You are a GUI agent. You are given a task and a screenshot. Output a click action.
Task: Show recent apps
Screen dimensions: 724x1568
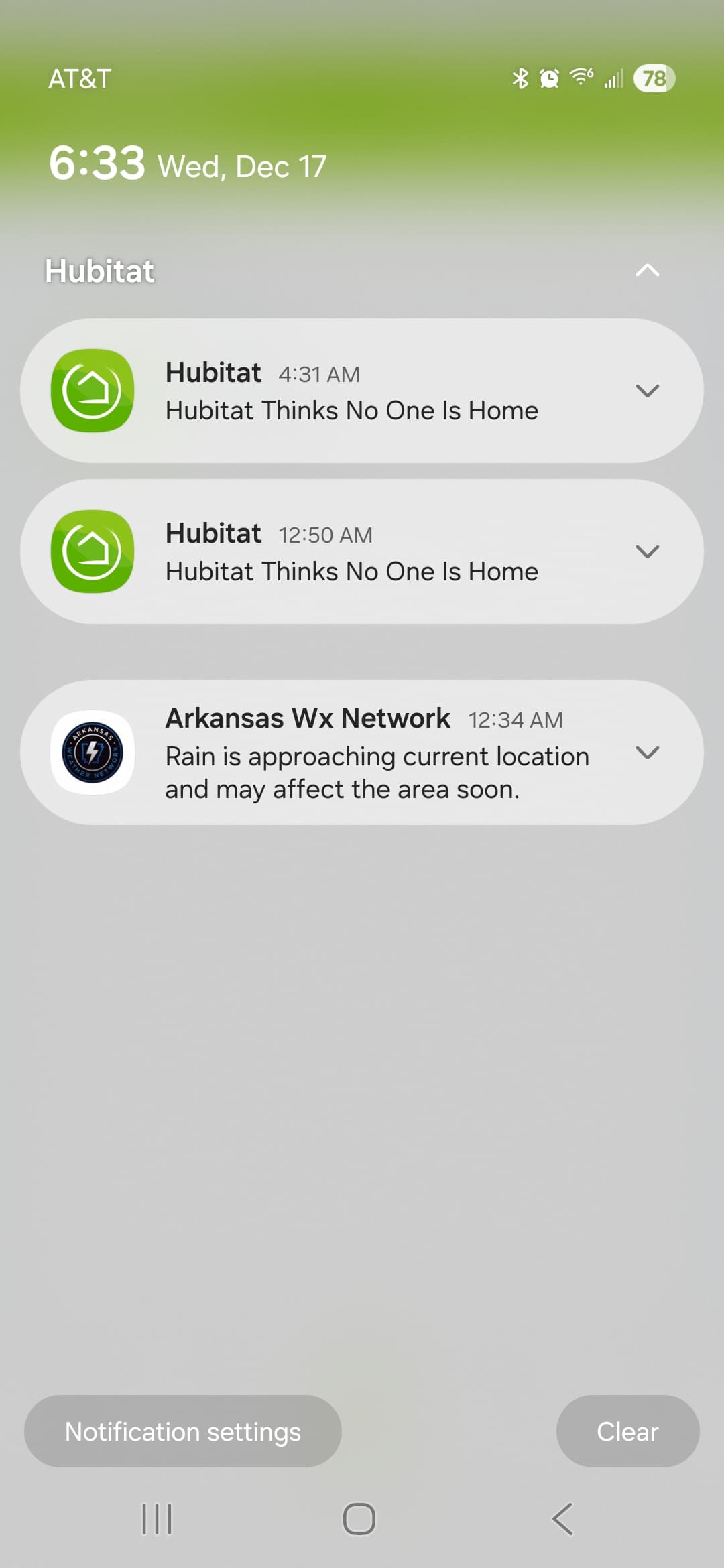(x=158, y=1518)
